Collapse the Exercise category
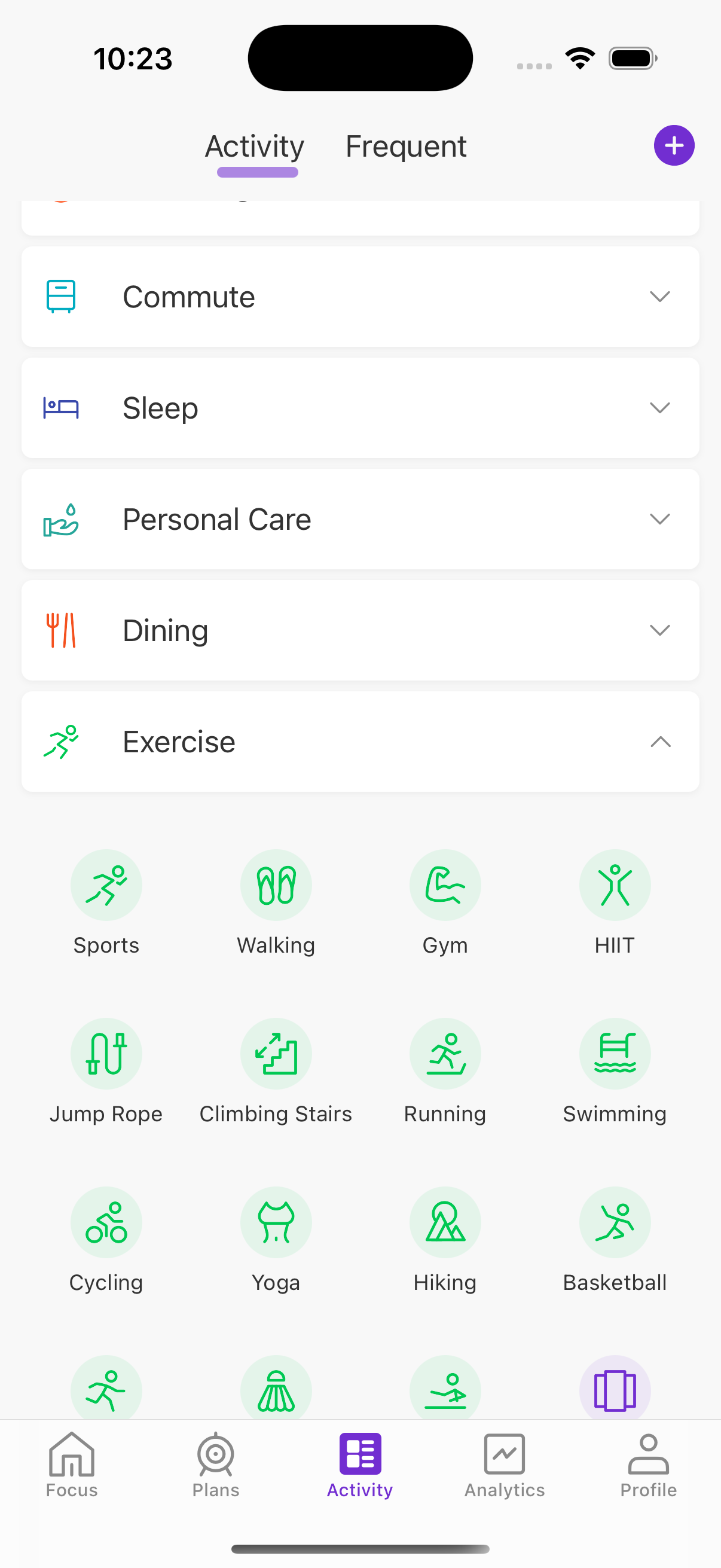Viewport: 721px width, 1568px height. tap(359, 742)
